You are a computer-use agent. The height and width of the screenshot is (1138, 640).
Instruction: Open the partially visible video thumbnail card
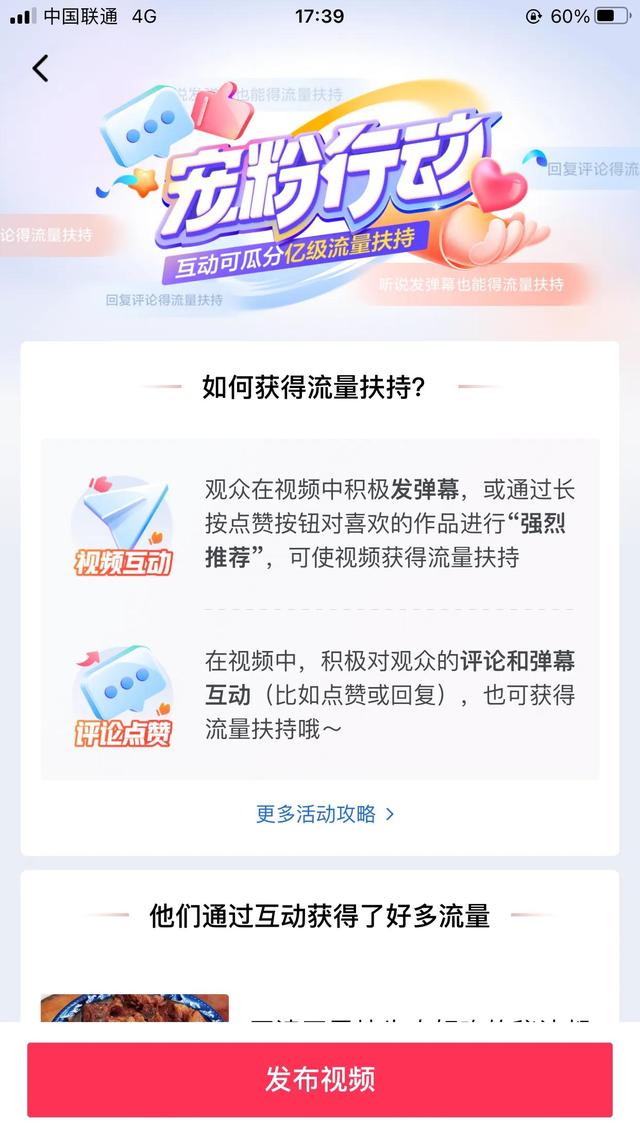click(135, 1008)
